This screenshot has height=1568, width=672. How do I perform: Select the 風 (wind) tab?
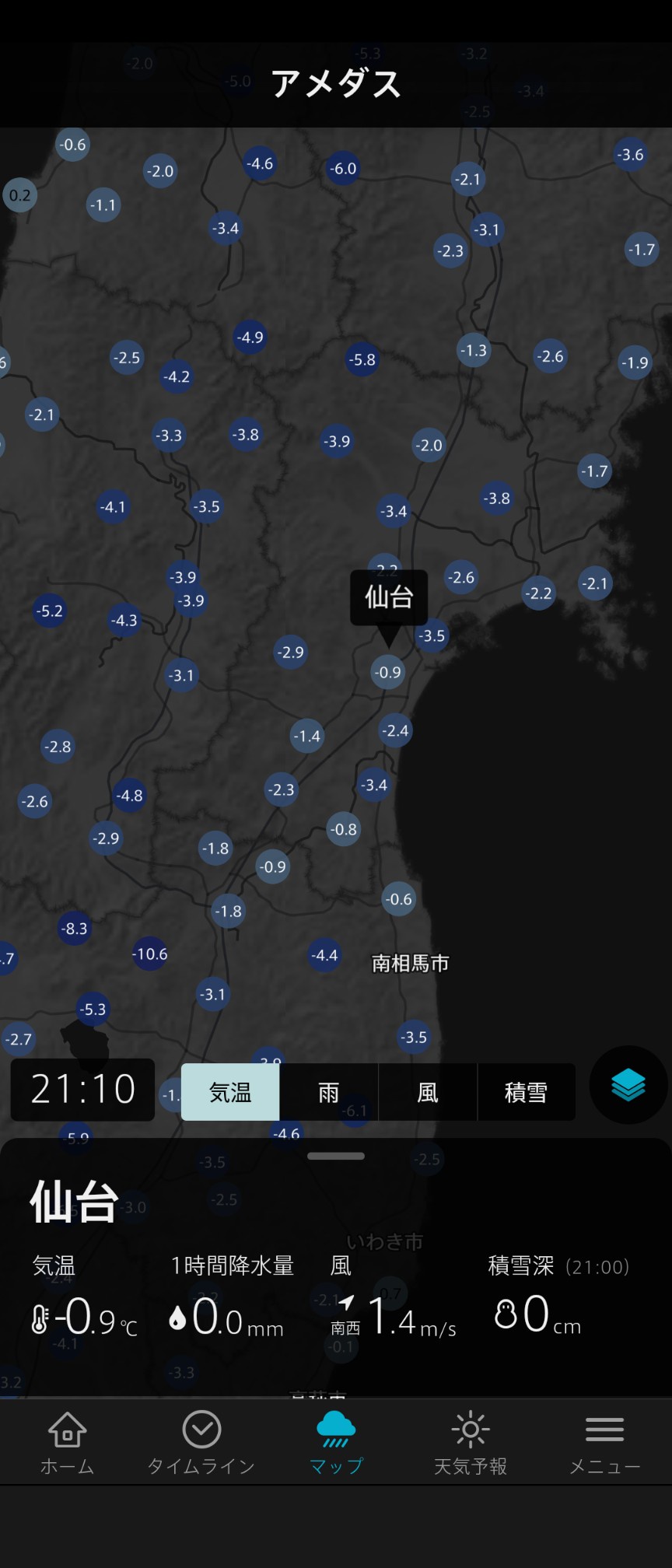click(x=428, y=1092)
